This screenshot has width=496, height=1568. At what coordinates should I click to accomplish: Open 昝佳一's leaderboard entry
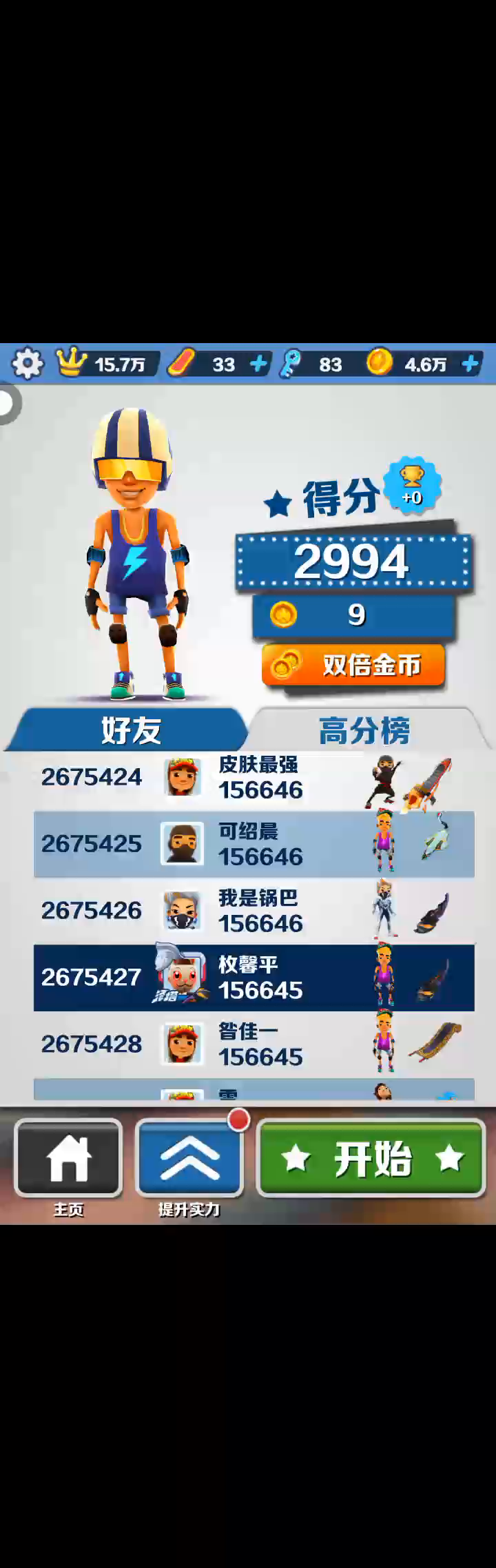tap(254, 1044)
